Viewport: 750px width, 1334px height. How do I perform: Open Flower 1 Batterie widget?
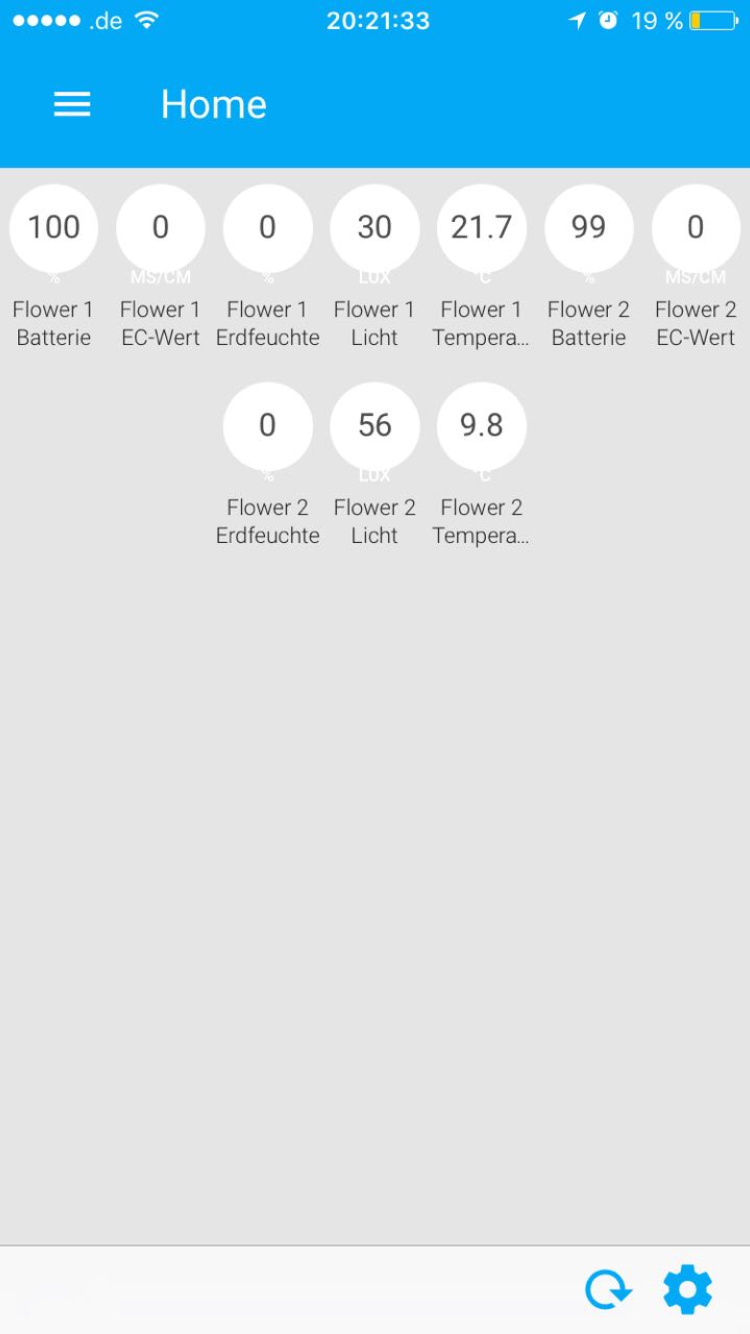(x=54, y=229)
